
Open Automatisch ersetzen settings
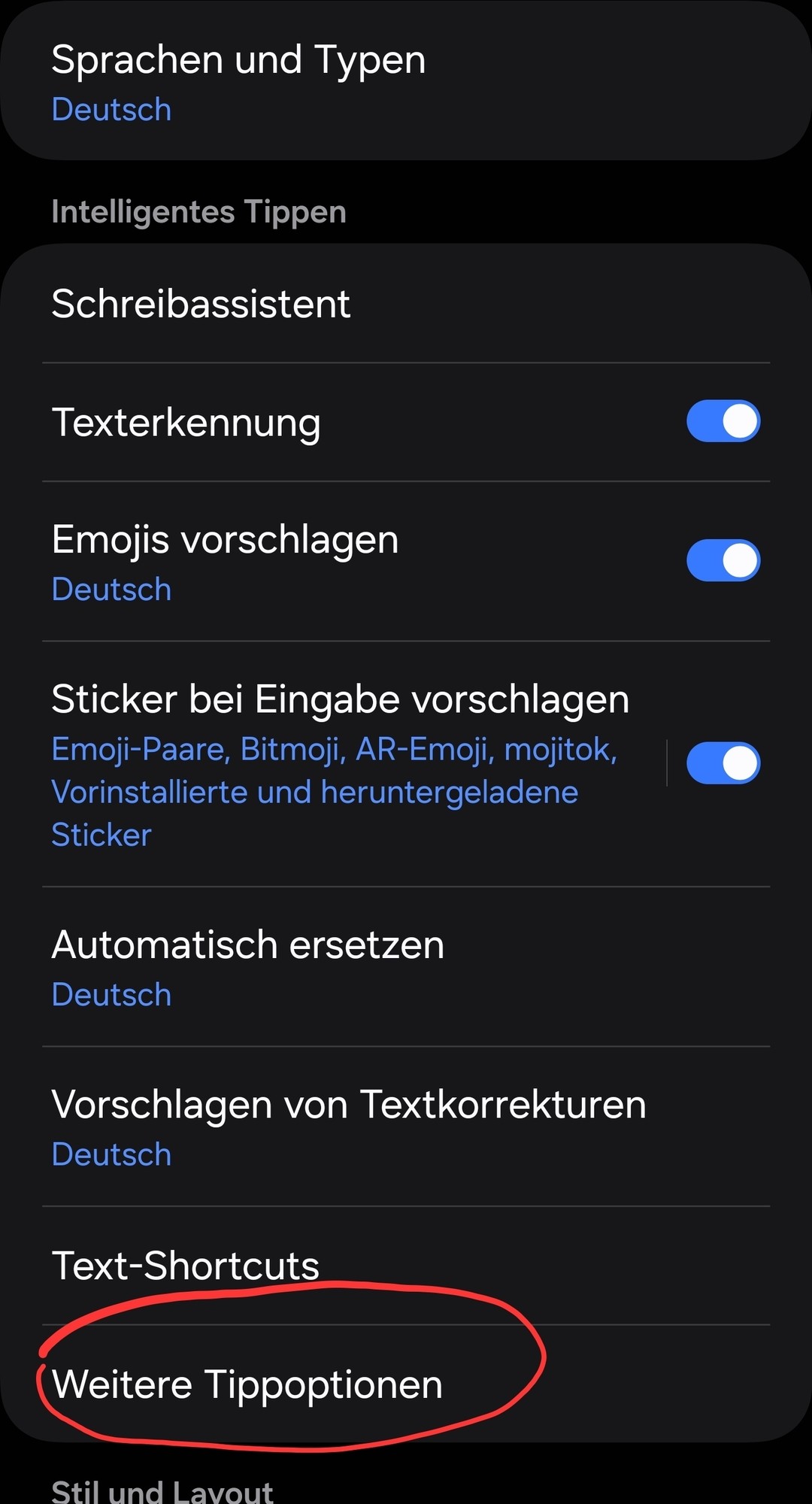[x=248, y=967]
